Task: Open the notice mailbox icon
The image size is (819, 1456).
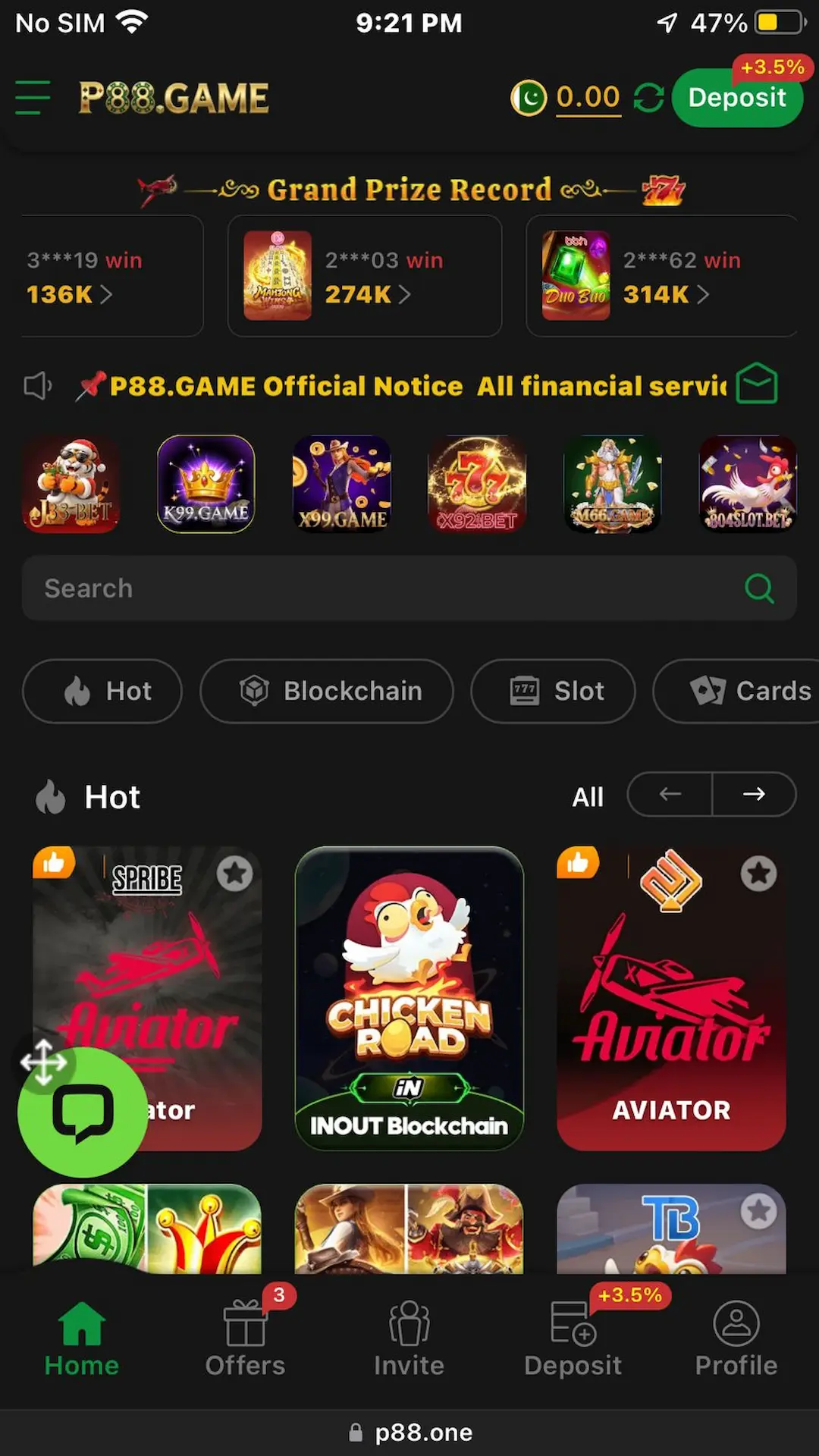Action: click(x=757, y=384)
